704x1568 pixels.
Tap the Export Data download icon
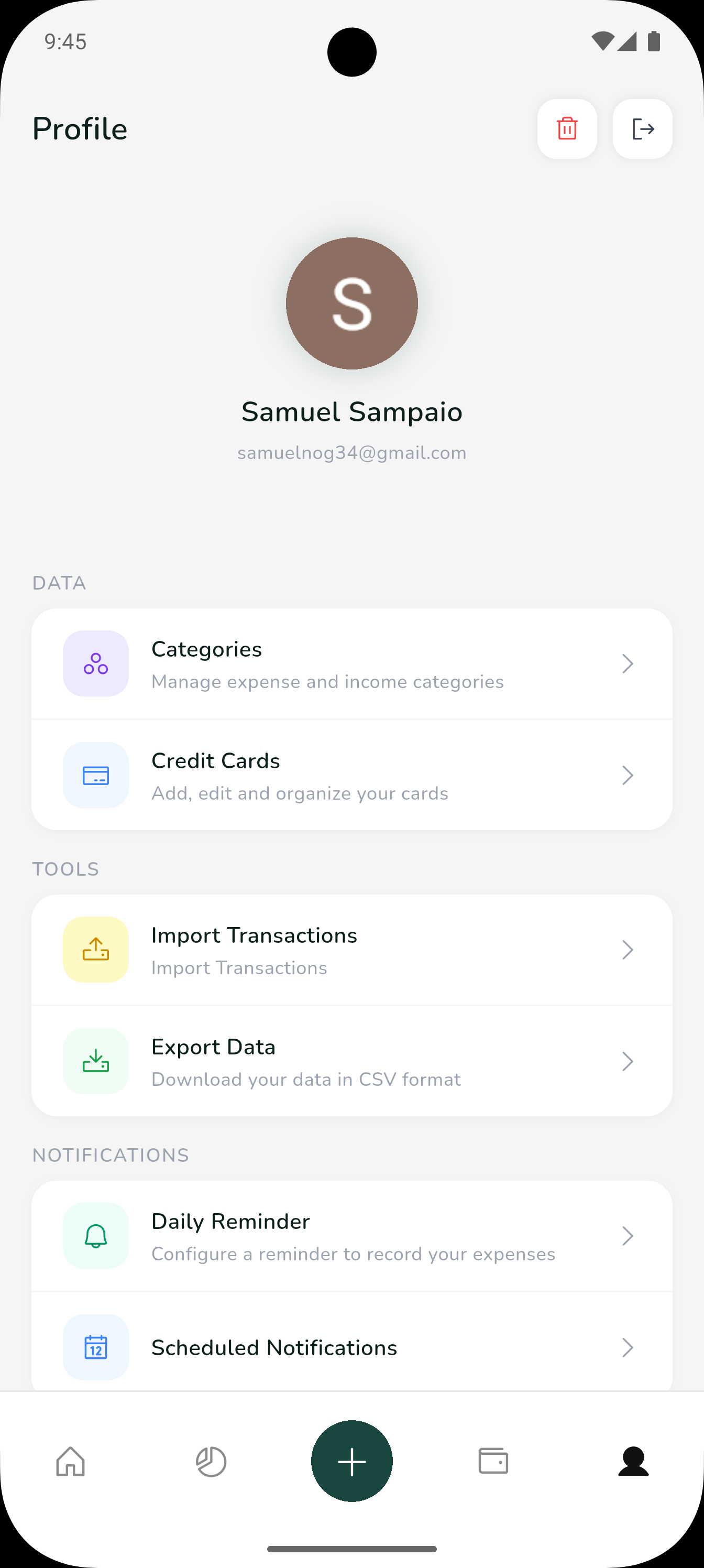click(95, 1061)
